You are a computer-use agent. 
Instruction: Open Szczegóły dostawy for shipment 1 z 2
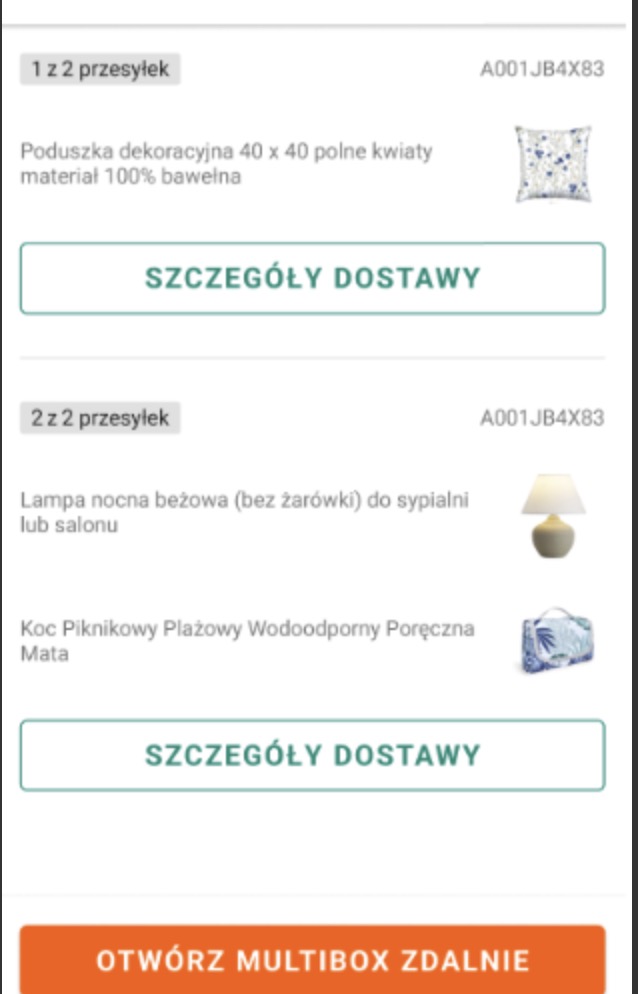pyautogui.click(x=312, y=278)
